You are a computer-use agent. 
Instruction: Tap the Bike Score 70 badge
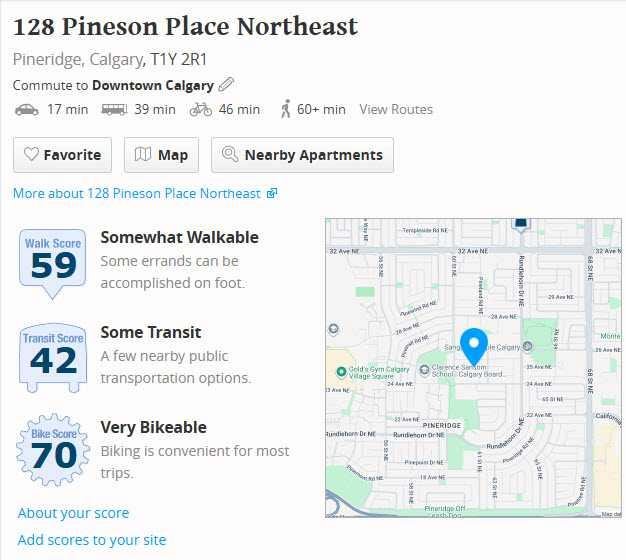[53, 448]
